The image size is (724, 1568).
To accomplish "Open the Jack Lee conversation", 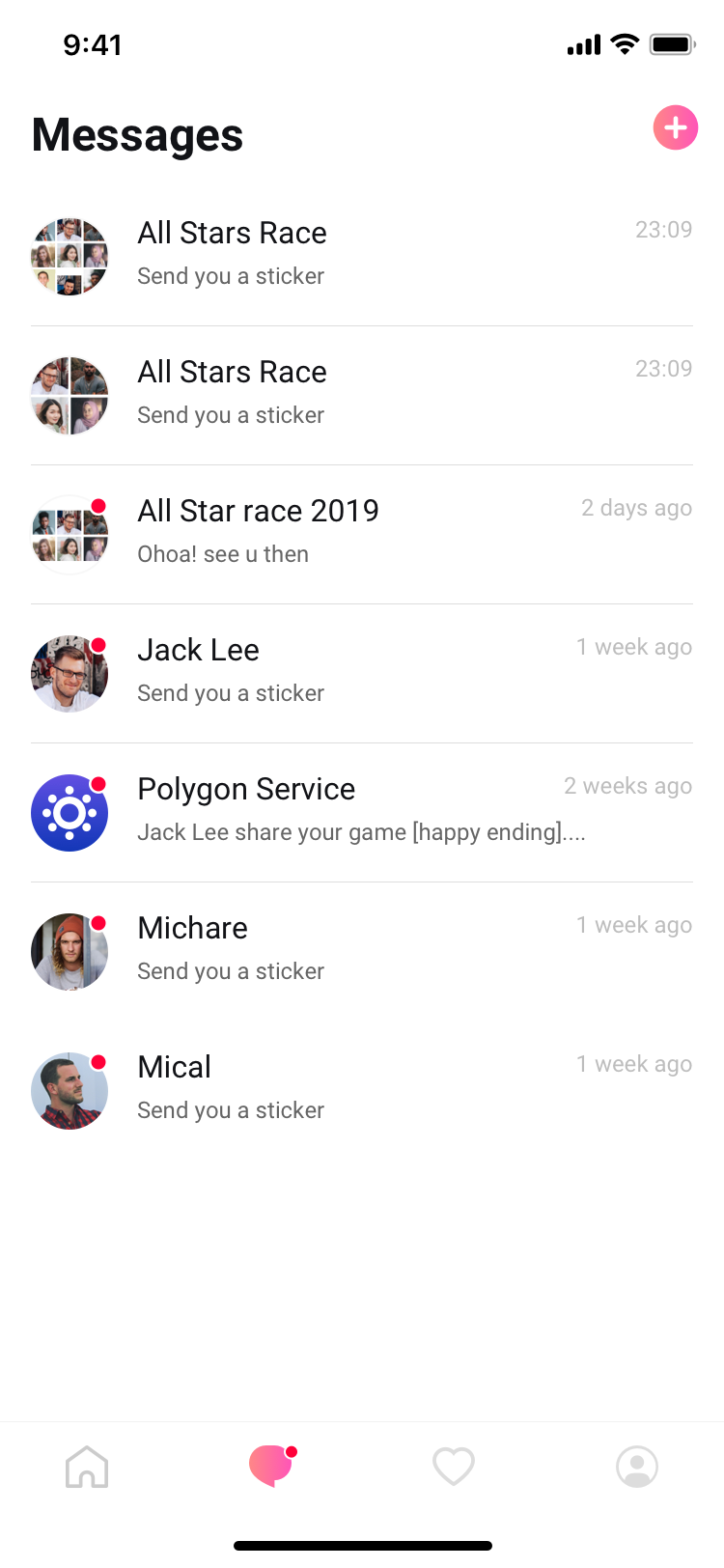I will click(x=362, y=670).
